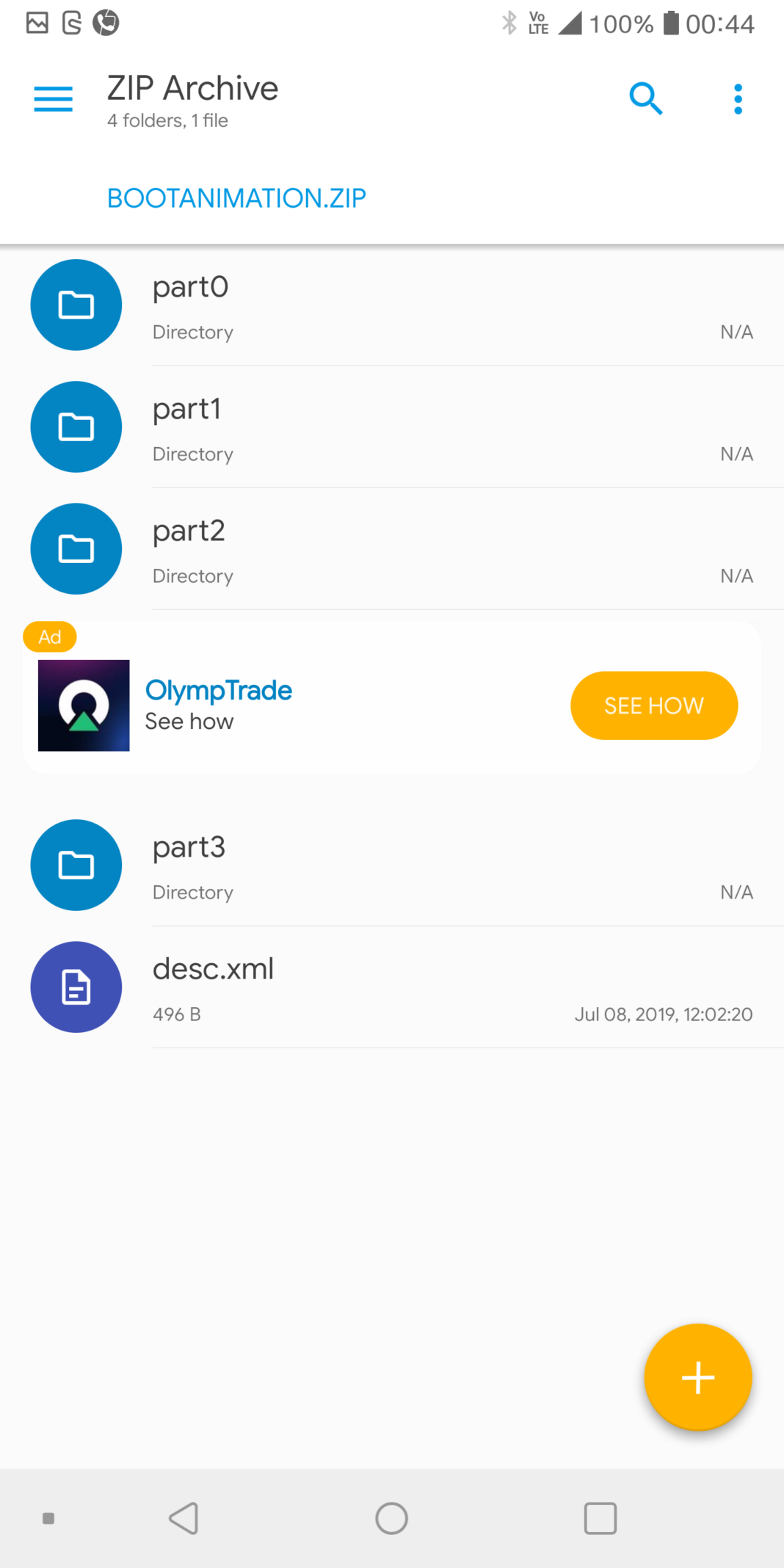Image resolution: width=784 pixels, height=1568 pixels.
Task: Tap the part0 folder icon
Action: 76,304
